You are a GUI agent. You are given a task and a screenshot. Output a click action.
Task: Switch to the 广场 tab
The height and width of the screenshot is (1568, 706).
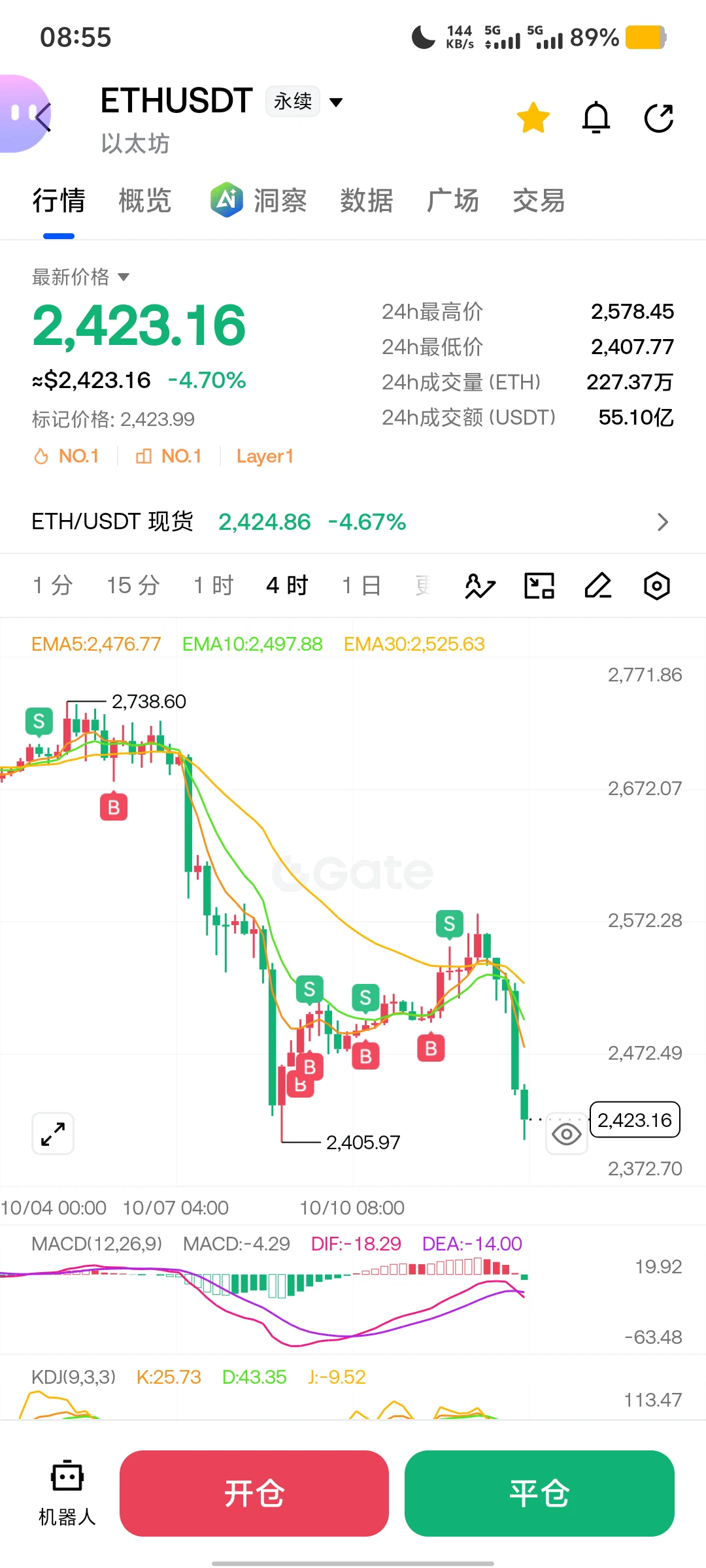pos(453,201)
